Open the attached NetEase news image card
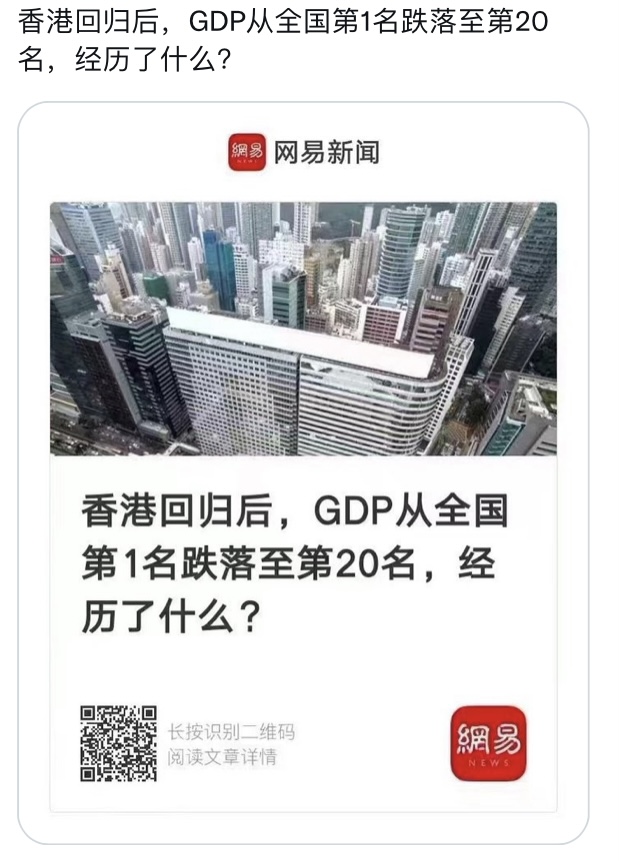 click(303, 470)
